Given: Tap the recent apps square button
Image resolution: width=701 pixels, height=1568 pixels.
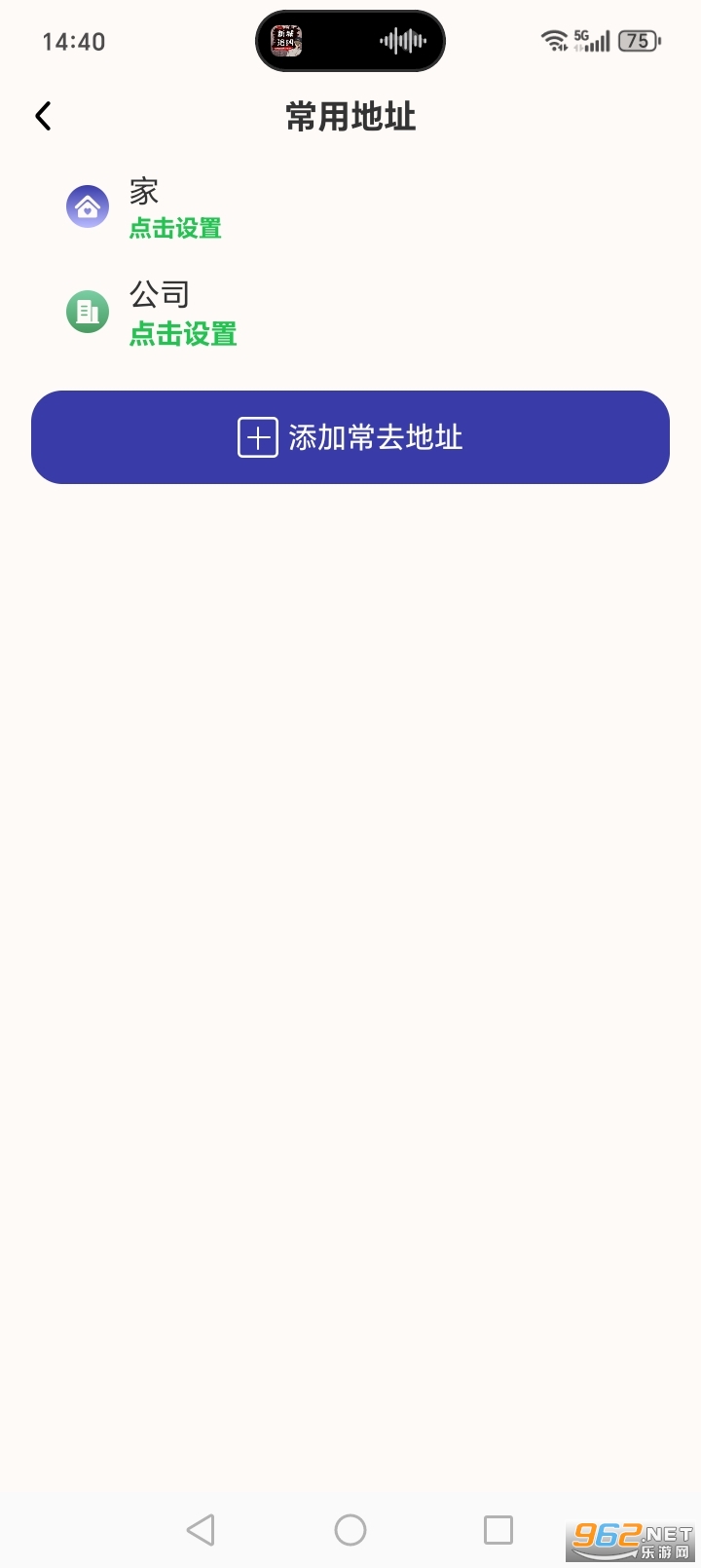Looking at the screenshot, I should click(498, 1529).
